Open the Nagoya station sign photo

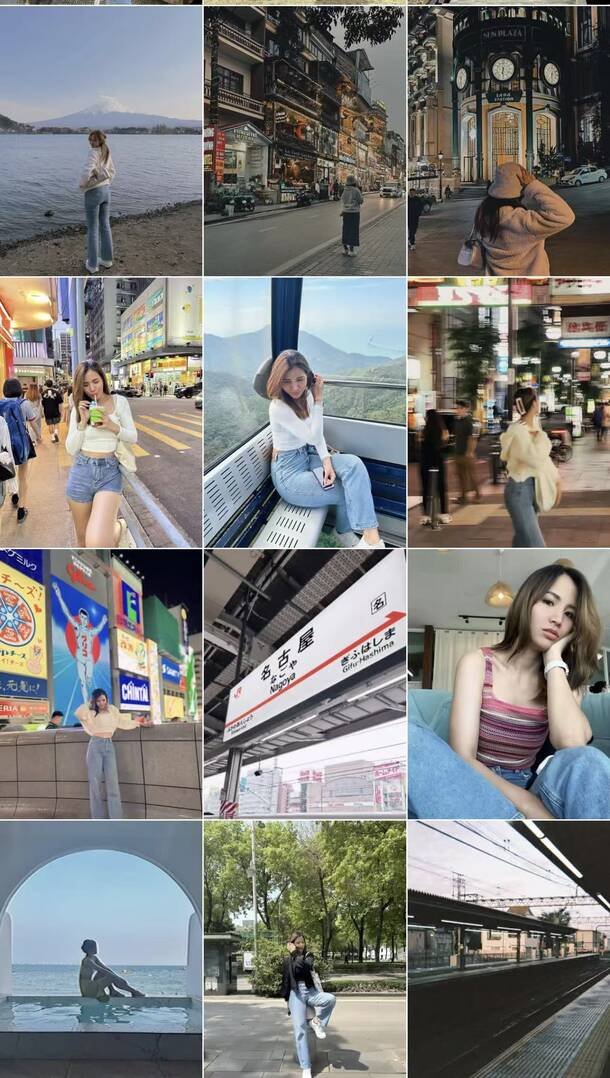point(304,684)
